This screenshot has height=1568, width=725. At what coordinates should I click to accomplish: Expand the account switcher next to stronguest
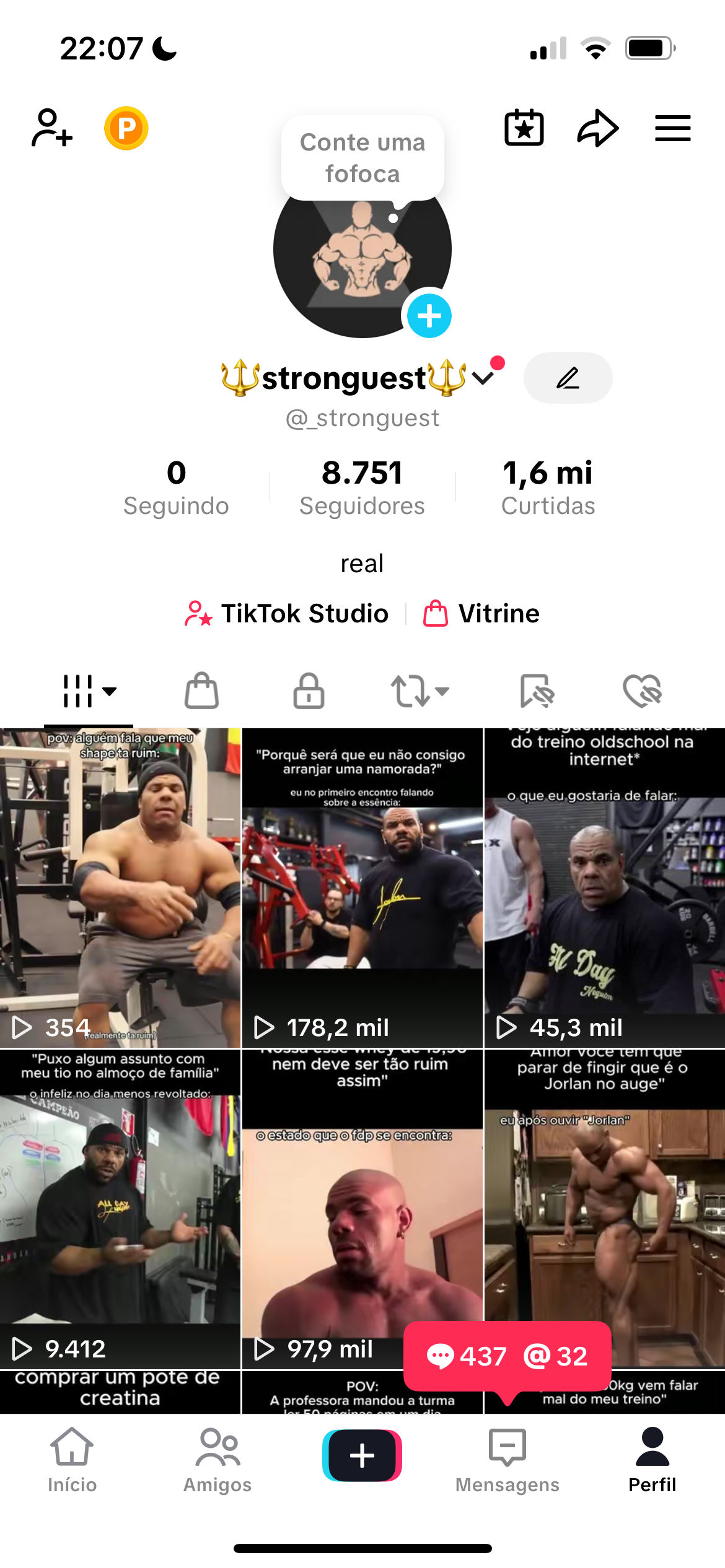click(x=483, y=377)
